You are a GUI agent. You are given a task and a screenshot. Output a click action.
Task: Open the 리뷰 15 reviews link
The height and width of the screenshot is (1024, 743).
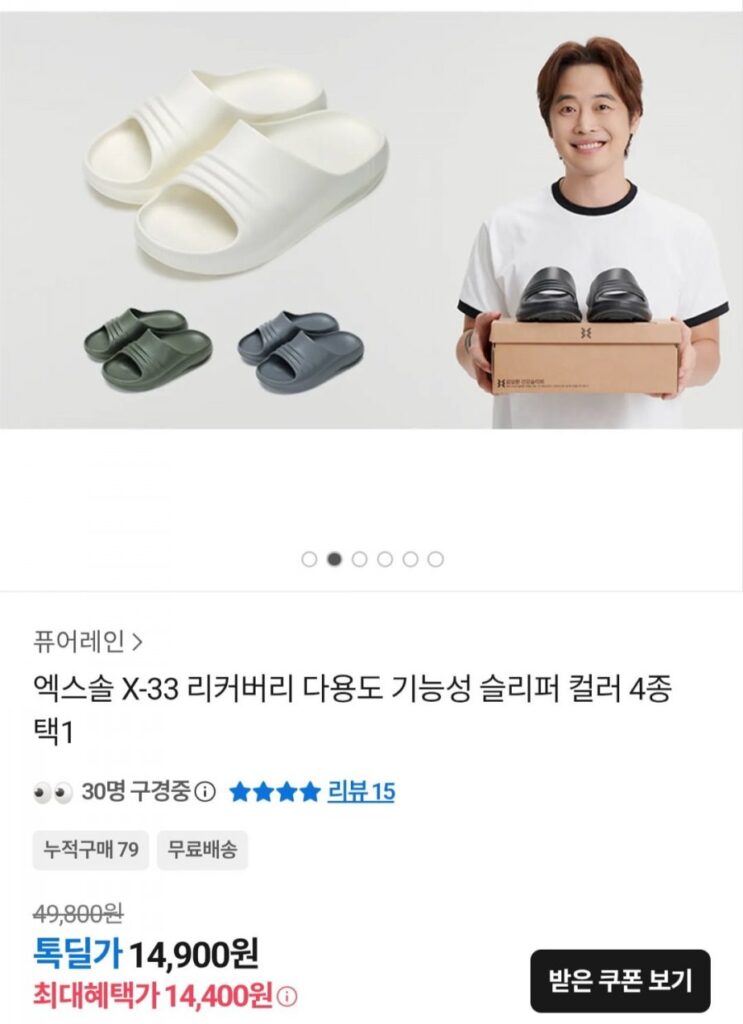pos(361,792)
